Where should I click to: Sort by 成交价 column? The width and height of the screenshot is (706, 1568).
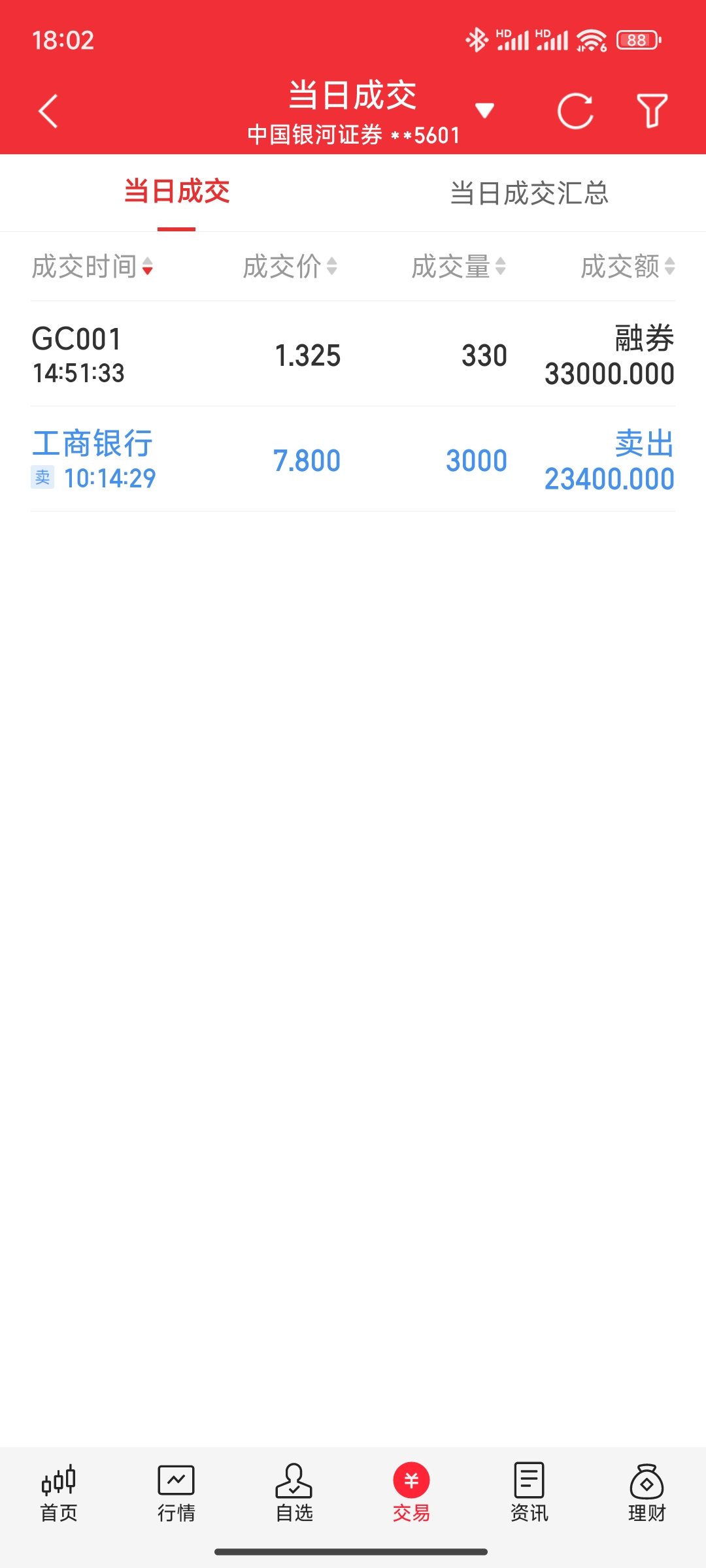pyautogui.click(x=290, y=267)
